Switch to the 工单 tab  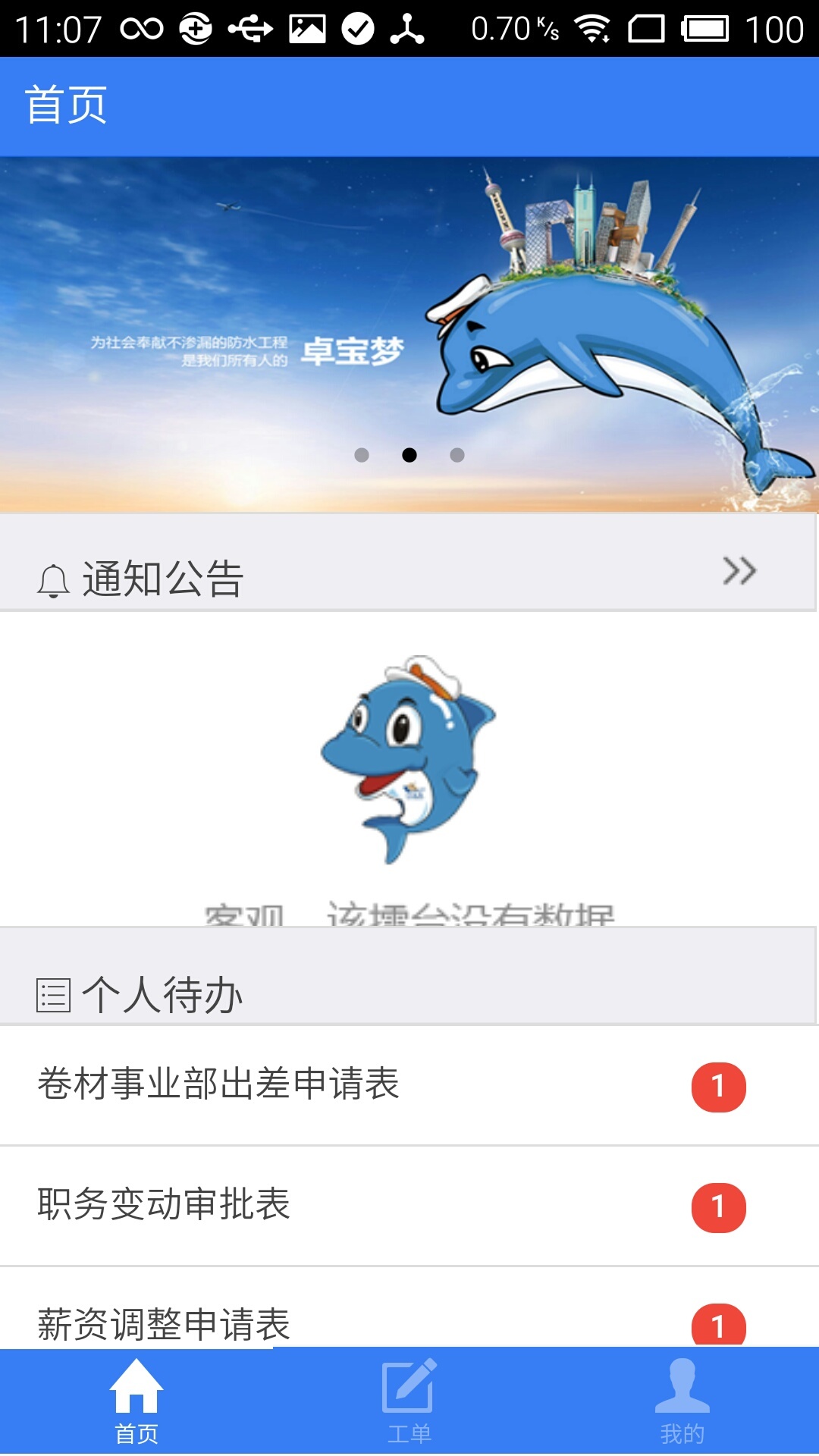pos(409,1401)
